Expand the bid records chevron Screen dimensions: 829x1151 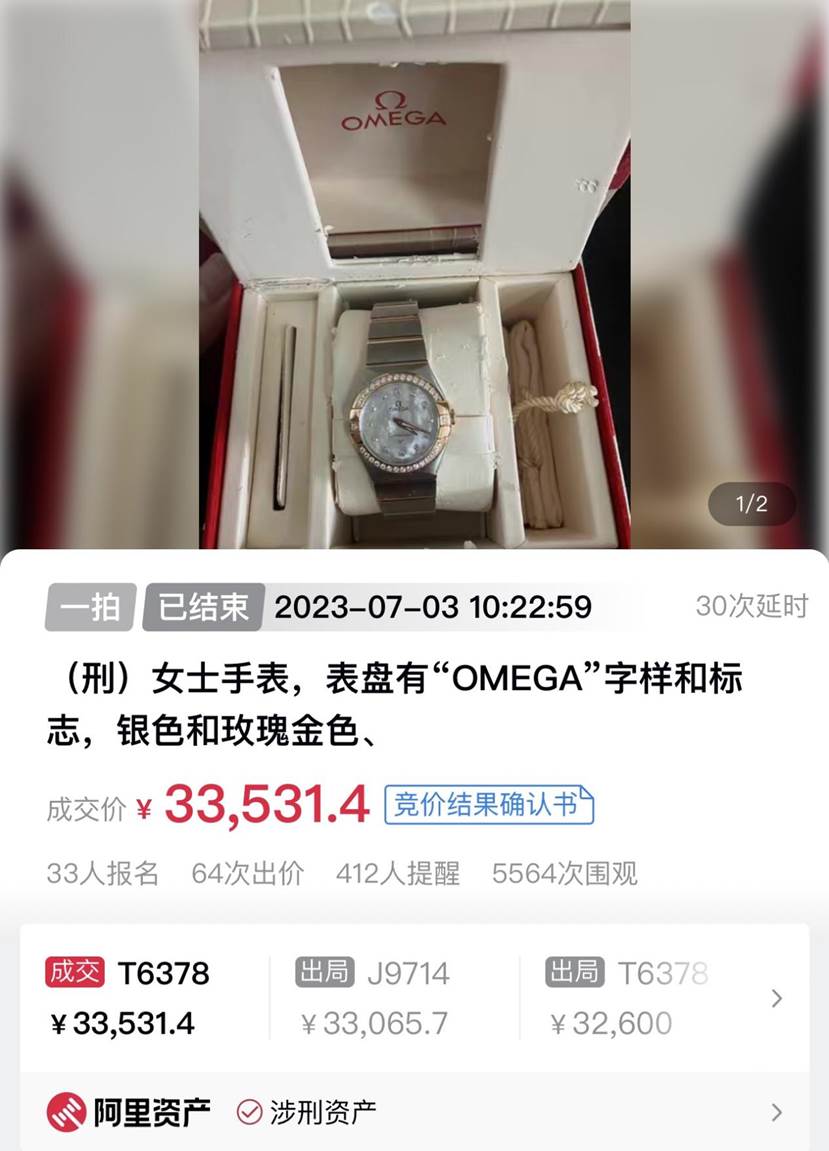pos(776,998)
